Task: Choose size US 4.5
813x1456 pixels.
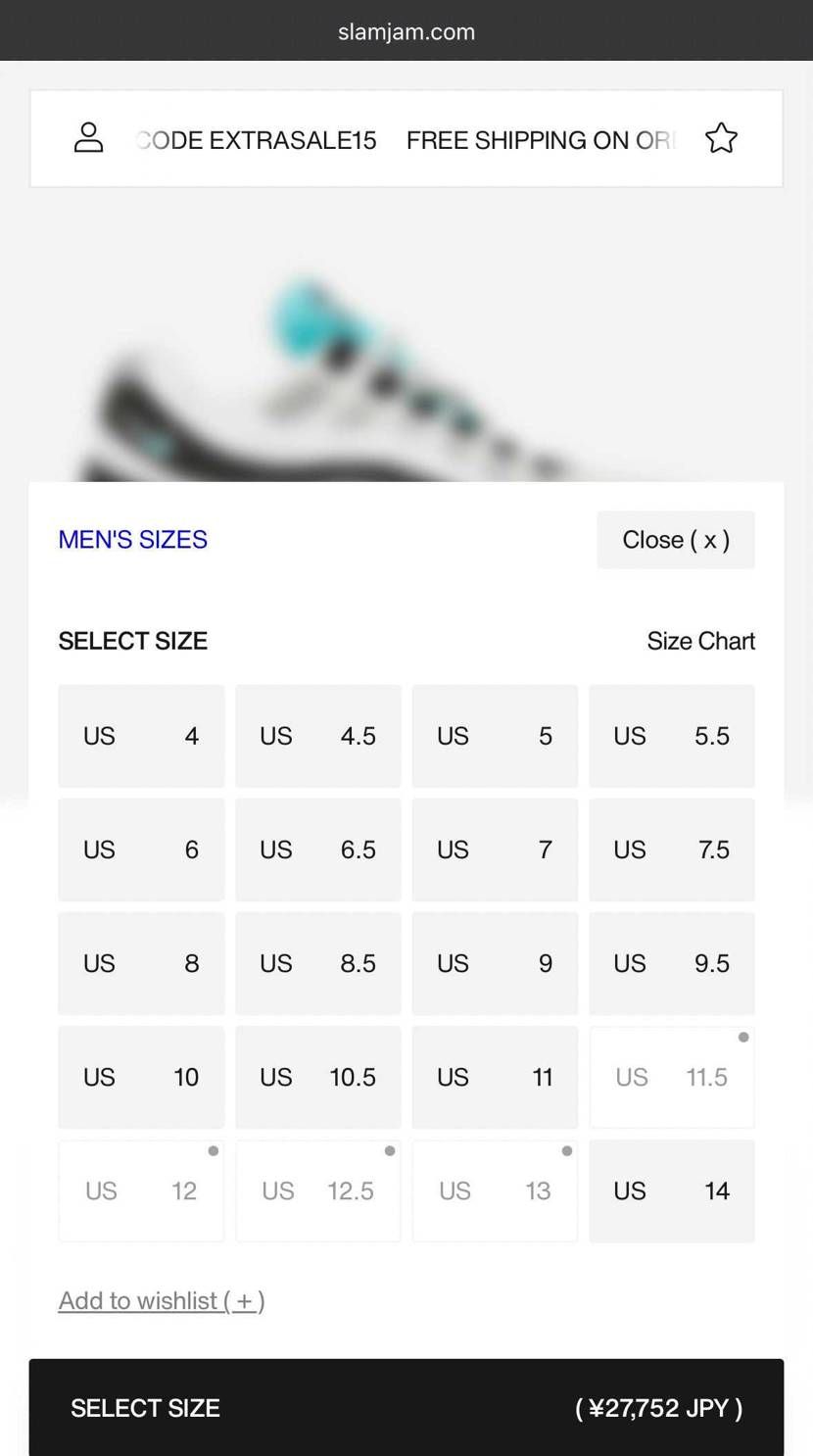Action: coord(317,736)
